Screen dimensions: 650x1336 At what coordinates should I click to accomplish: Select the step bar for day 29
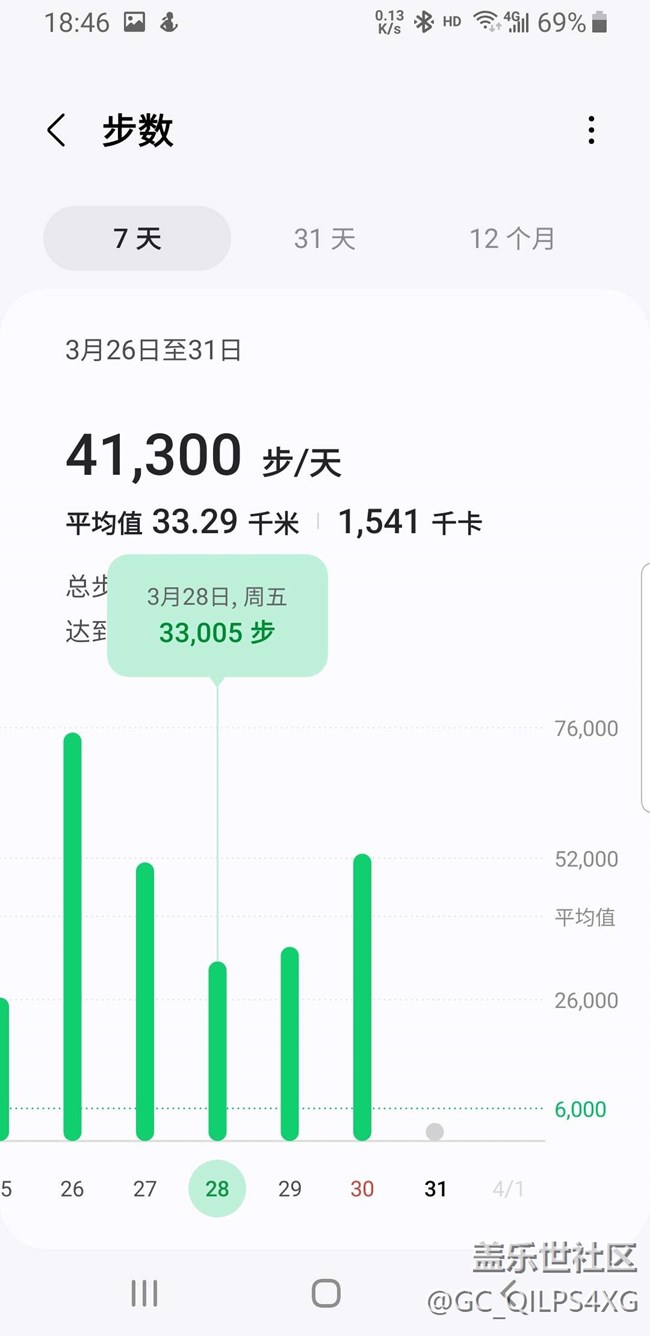(290, 1043)
